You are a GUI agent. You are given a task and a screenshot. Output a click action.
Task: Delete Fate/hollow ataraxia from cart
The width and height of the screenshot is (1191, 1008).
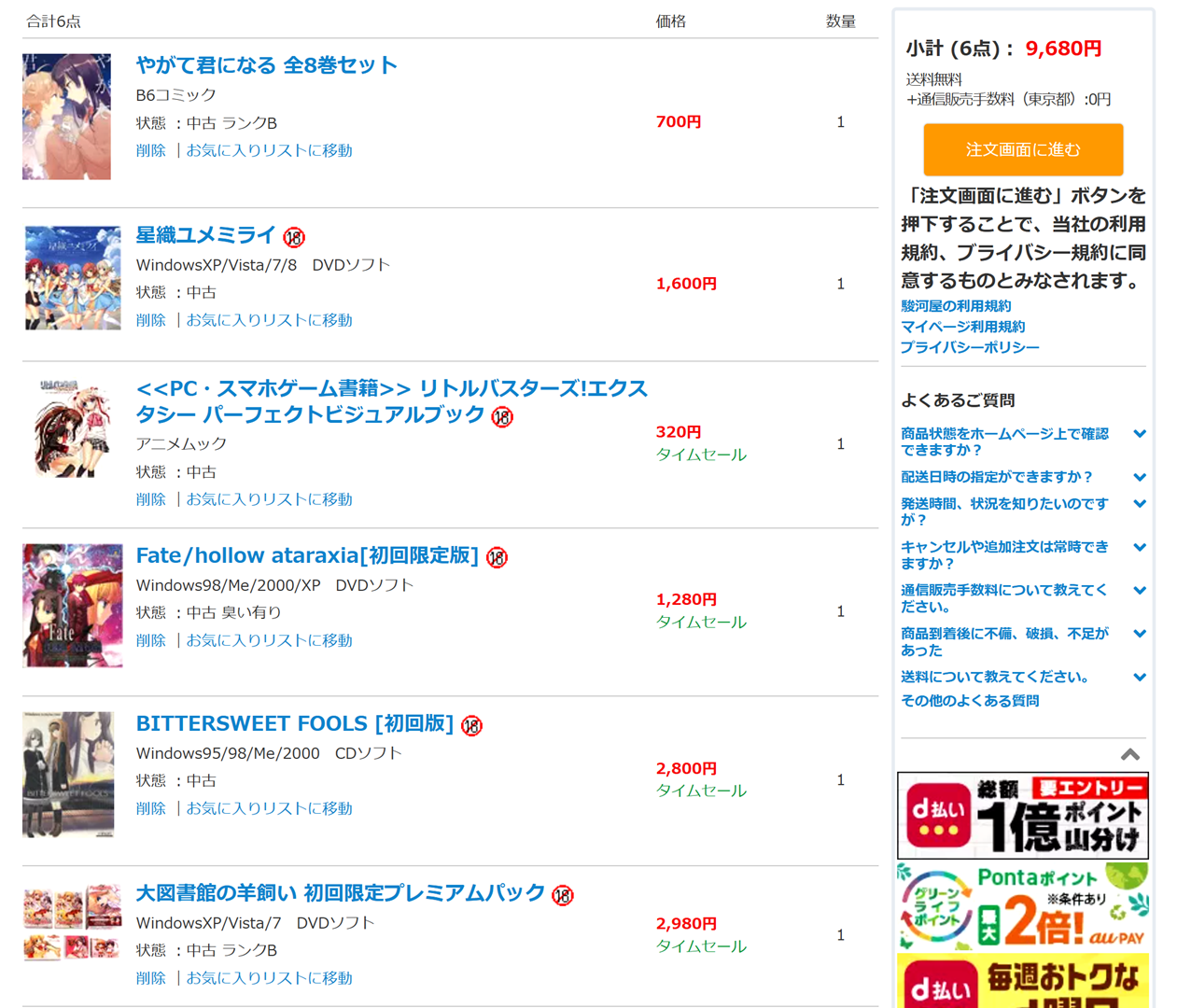(x=150, y=640)
